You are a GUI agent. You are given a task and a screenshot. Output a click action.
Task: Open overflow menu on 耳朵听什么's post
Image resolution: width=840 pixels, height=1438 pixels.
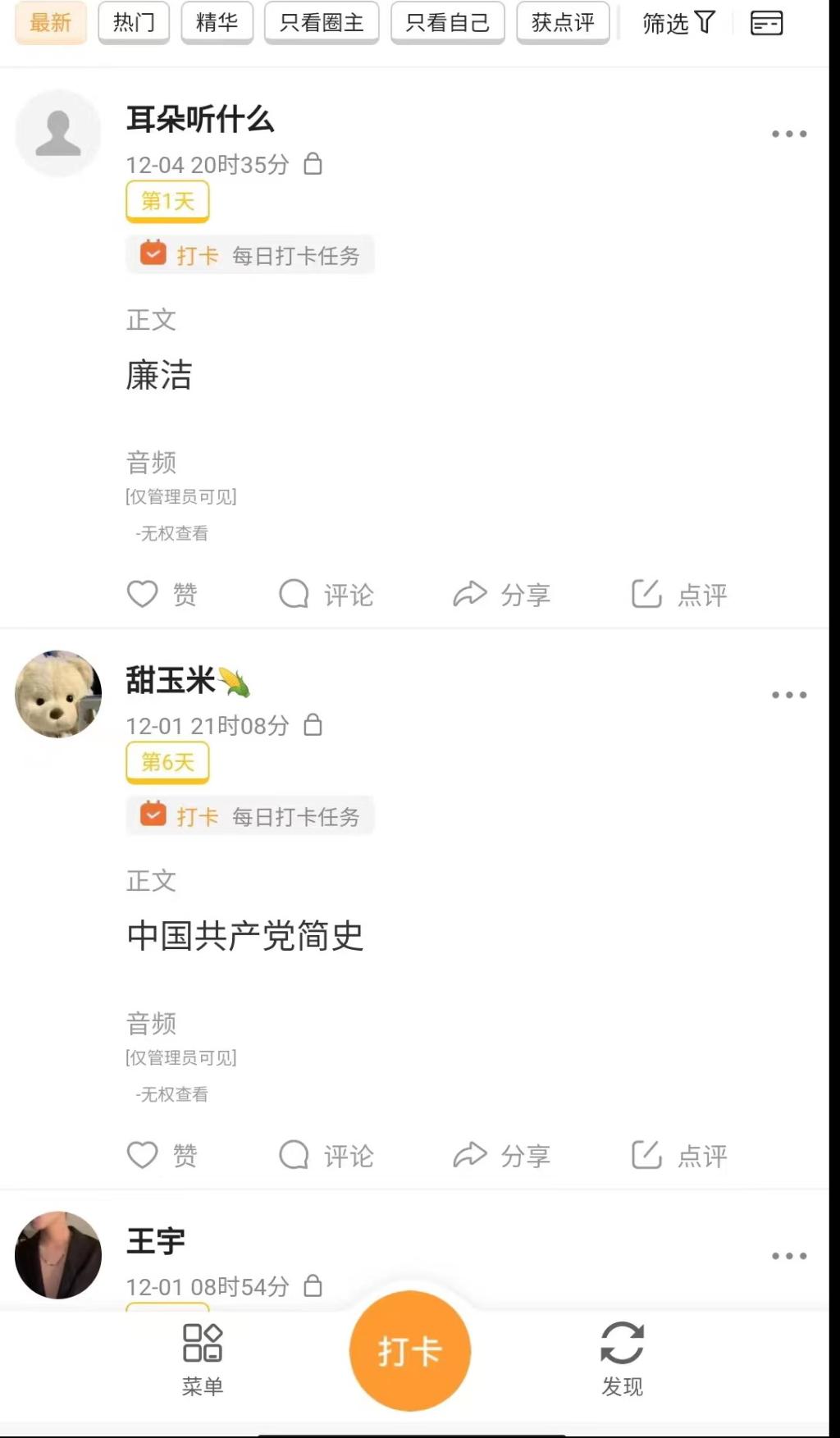click(x=788, y=134)
